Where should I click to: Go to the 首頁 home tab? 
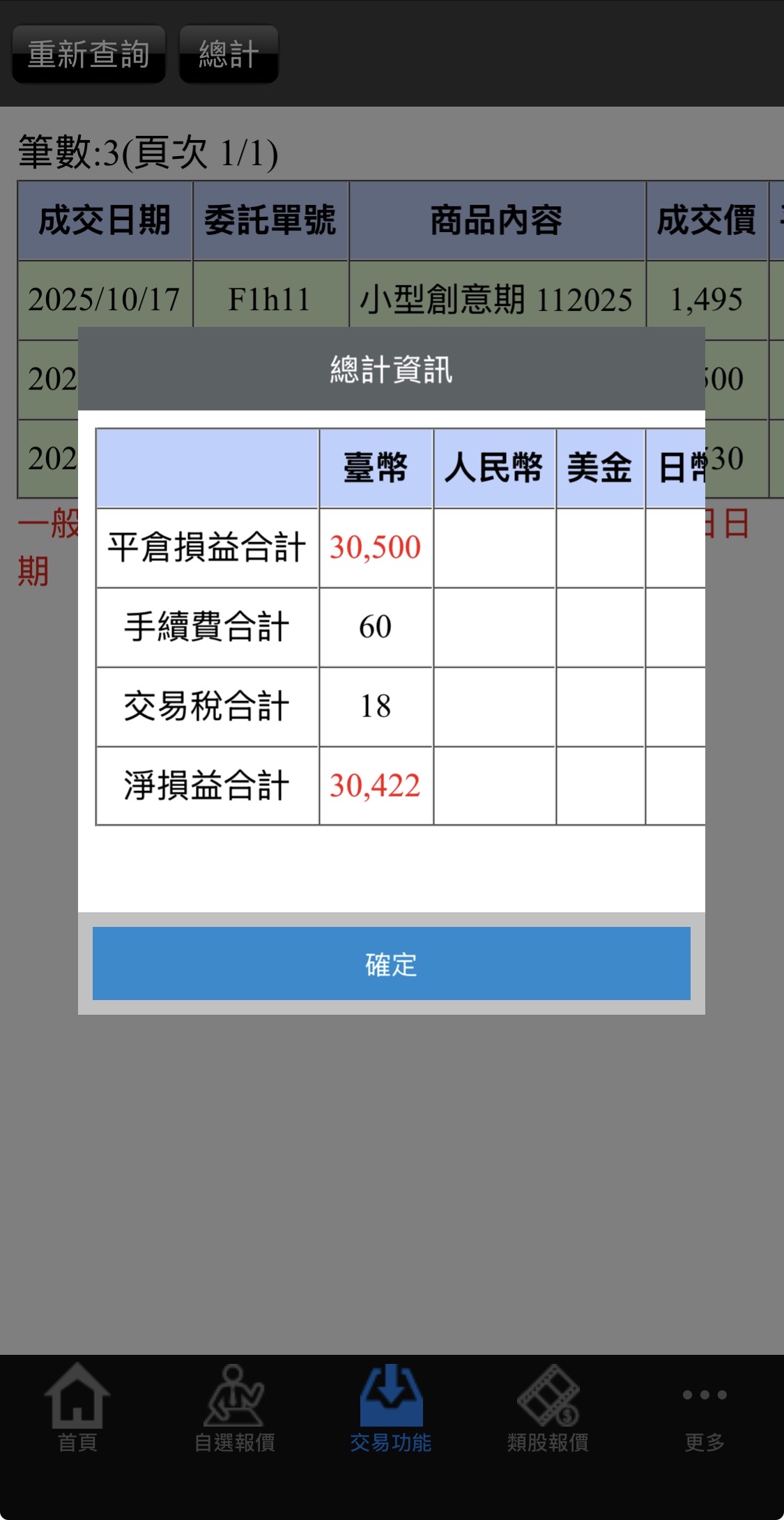77,1408
